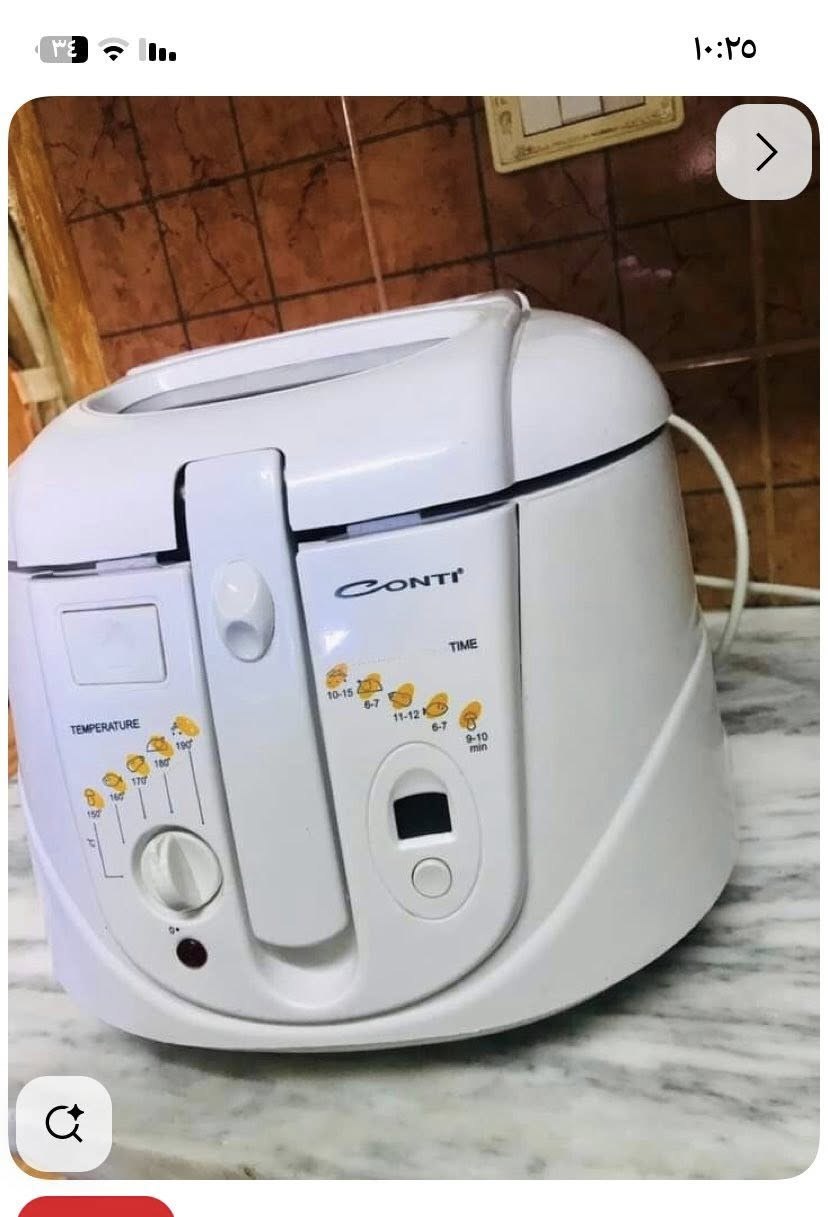Image resolution: width=828 pixels, height=1217 pixels.
Task: Open visual search lens icon
Action: tap(64, 1124)
